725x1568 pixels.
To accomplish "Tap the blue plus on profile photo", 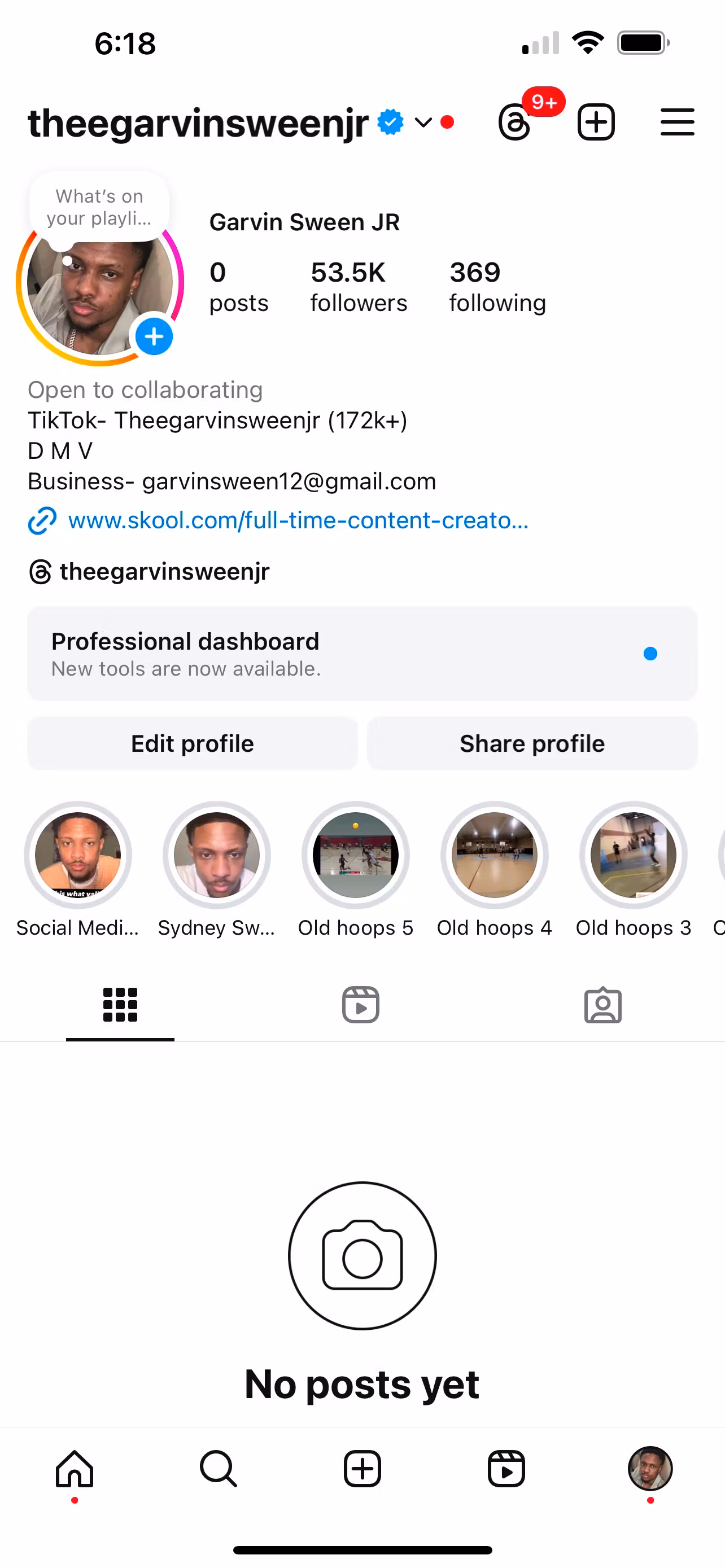I will [x=154, y=336].
